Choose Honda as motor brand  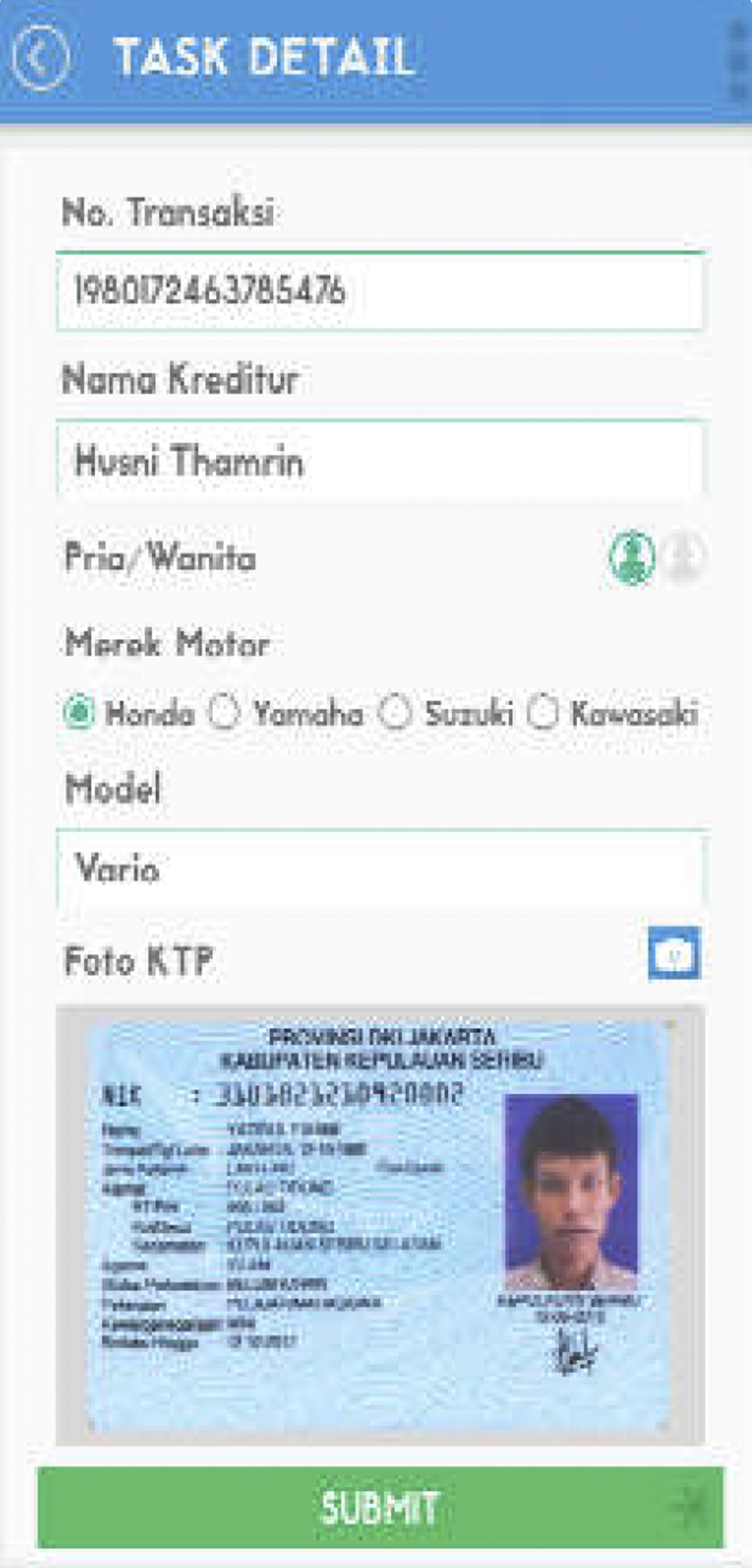coord(79,712)
